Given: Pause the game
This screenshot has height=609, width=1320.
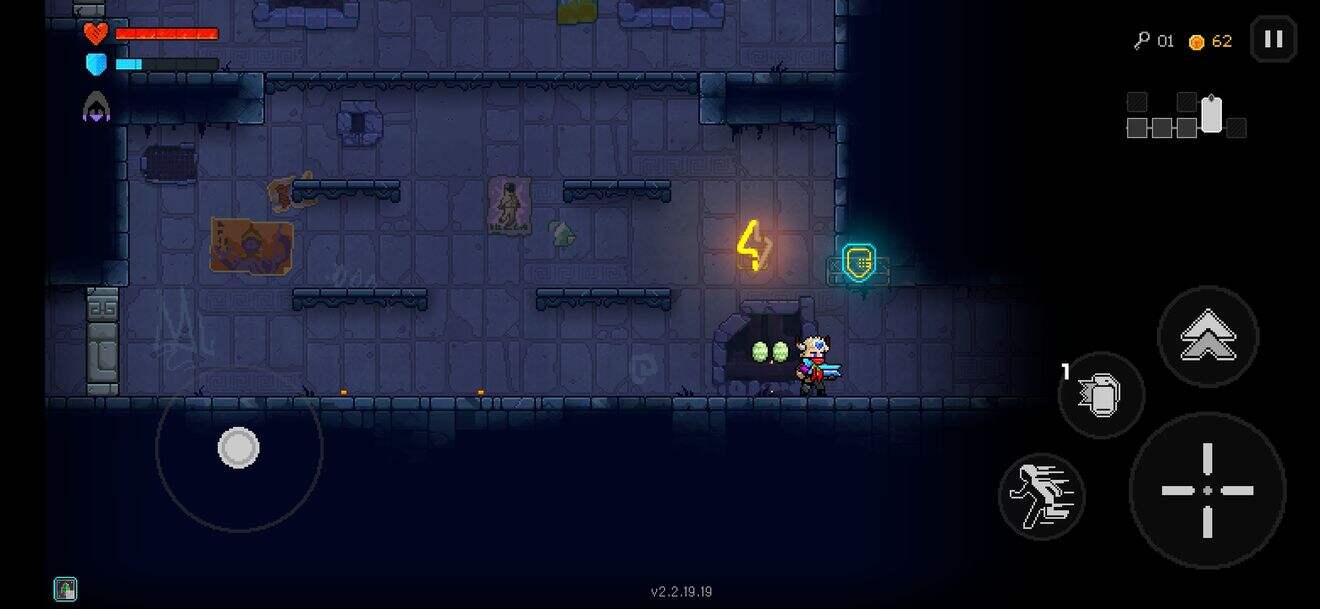Looking at the screenshot, I should point(1273,40).
